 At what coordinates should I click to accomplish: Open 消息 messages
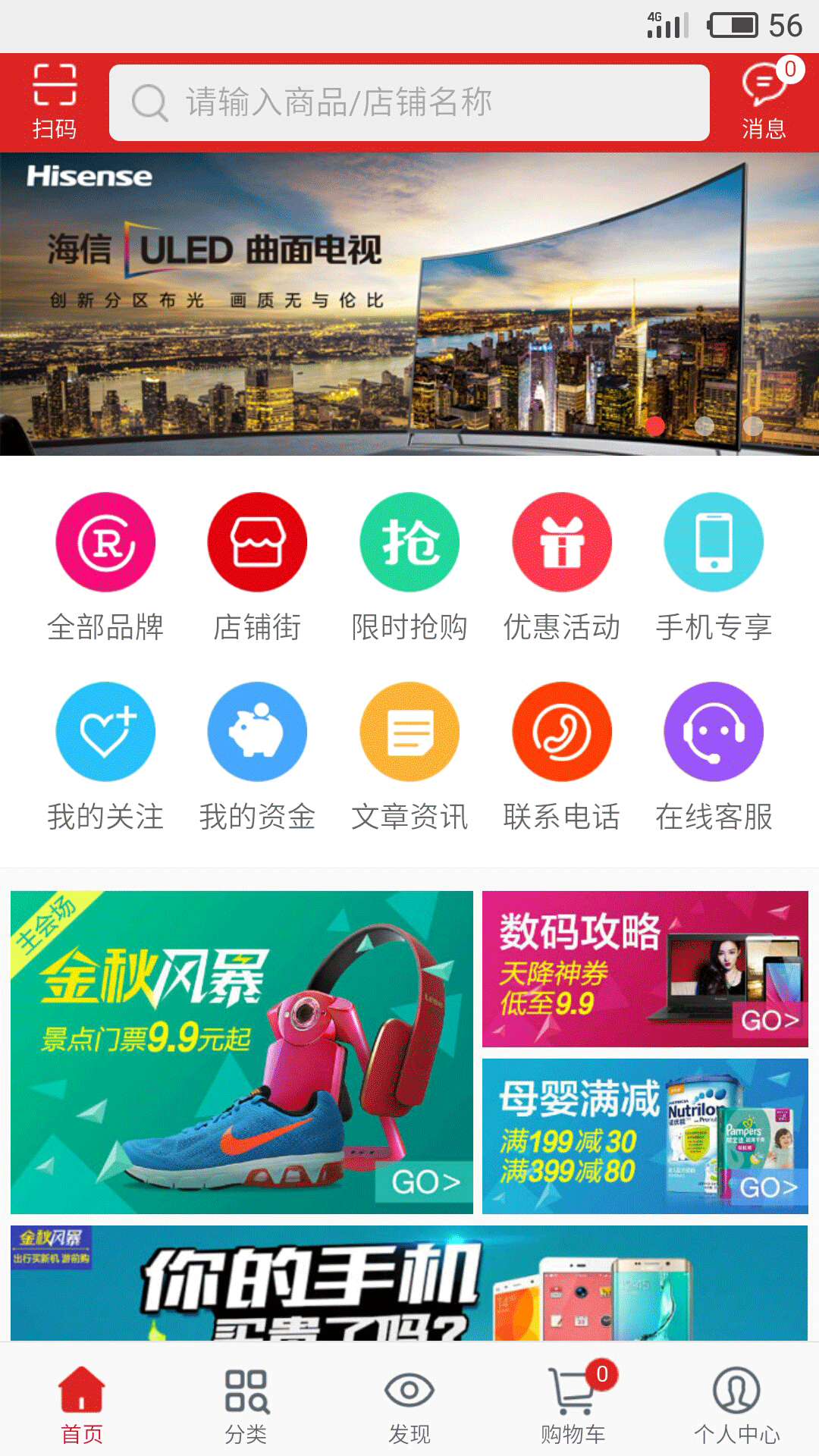764,102
